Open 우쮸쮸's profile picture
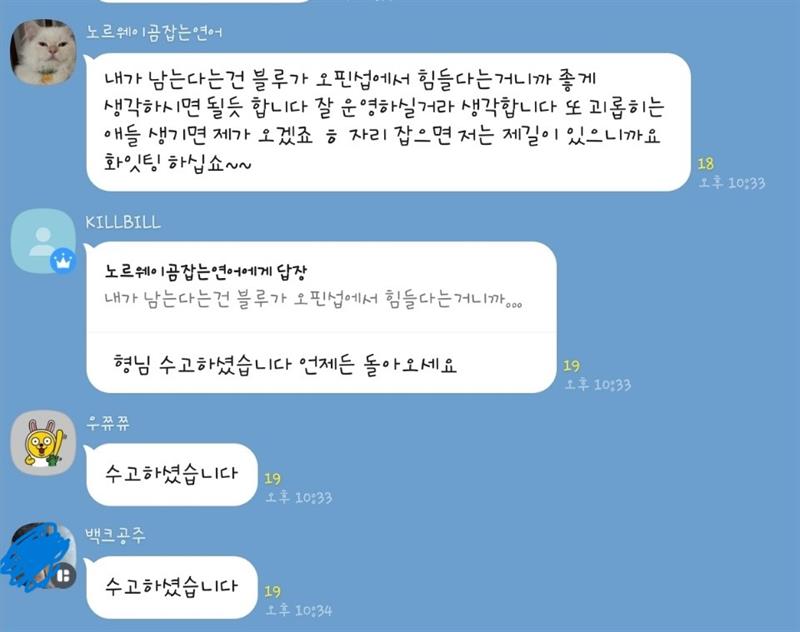This screenshot has width=800, height=632. (43, 440)
